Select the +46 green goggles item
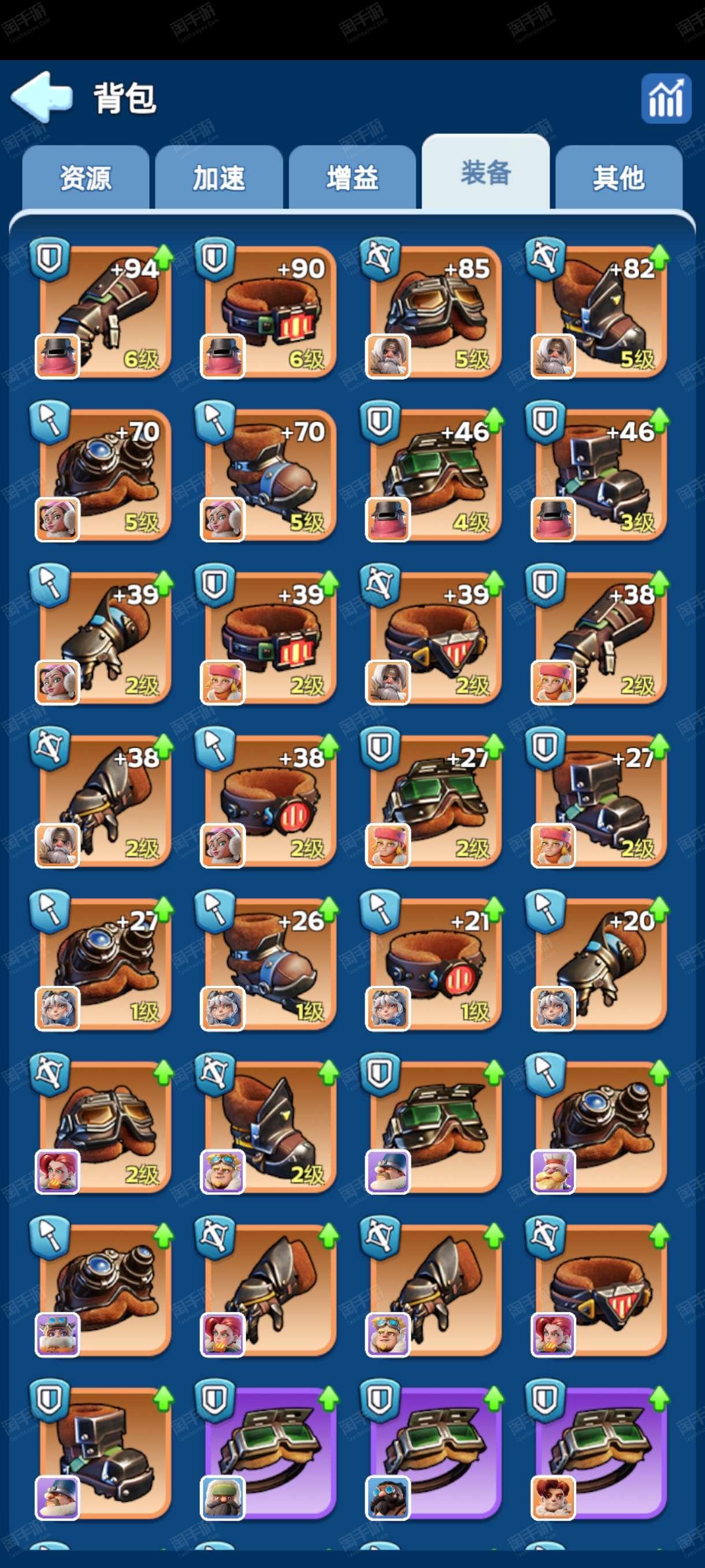The image size is (705, 1568). click(x=435, y=475)
